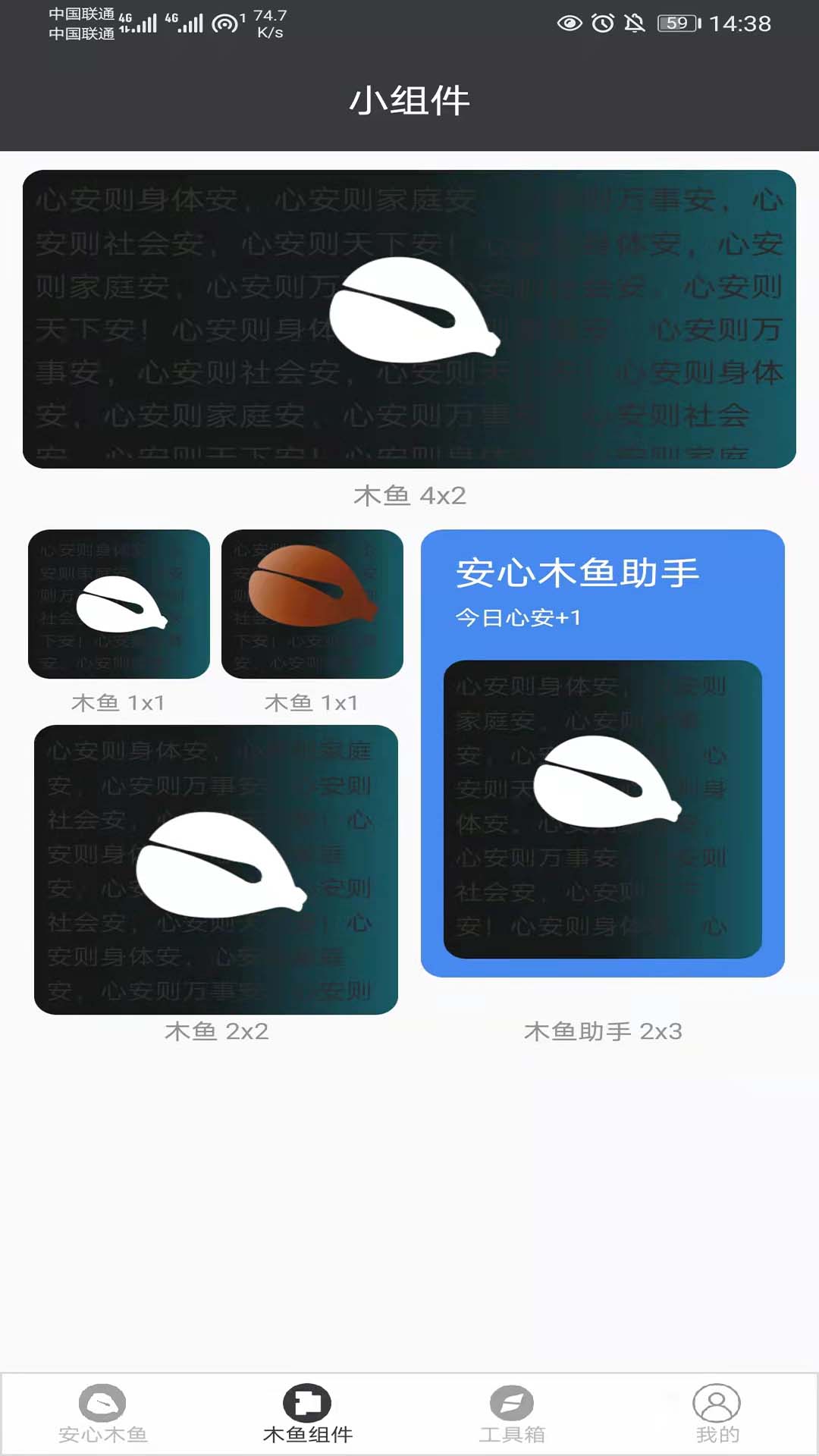Switch to the 安心木鱼 tab
The height and width of the screenshot is (1456, 819).
tap(102, 1414)
